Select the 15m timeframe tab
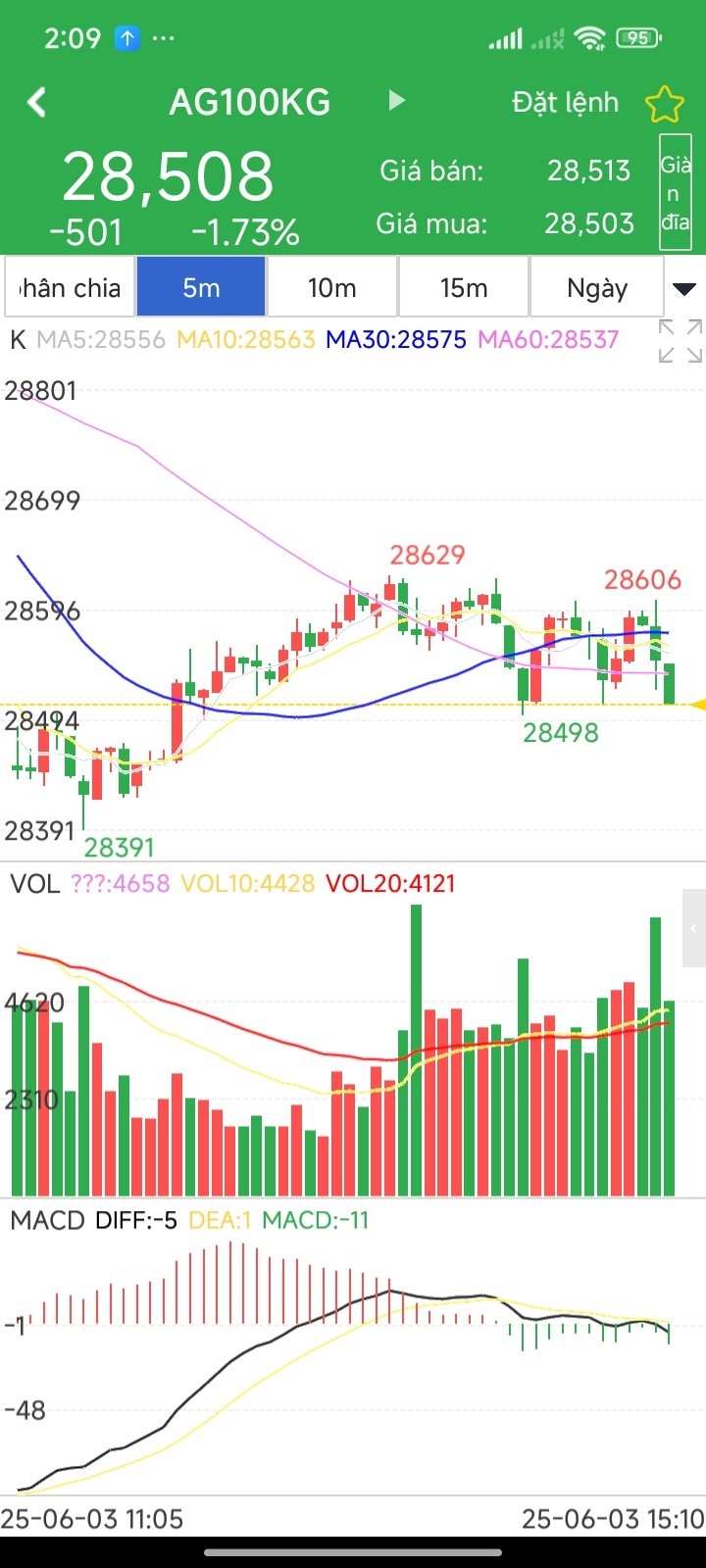The width and height of the screenshot is (706, 1568). click(x=464, y=287)
